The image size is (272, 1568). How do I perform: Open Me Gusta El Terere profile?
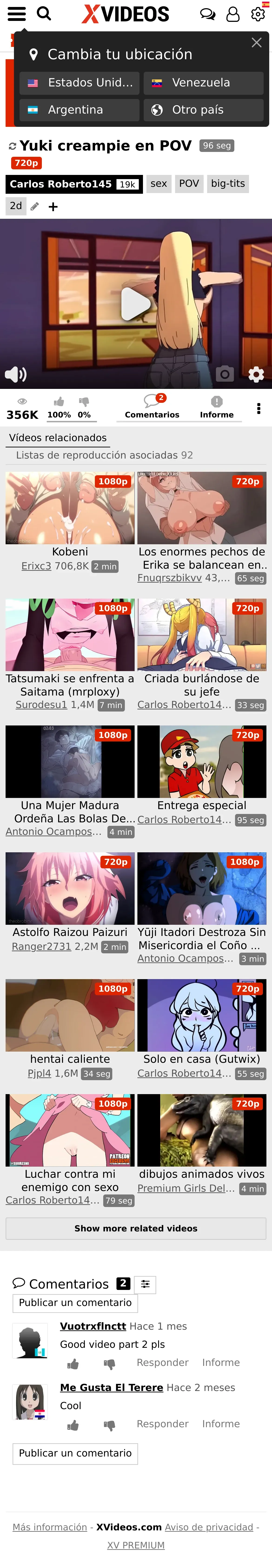(111, 1387)
